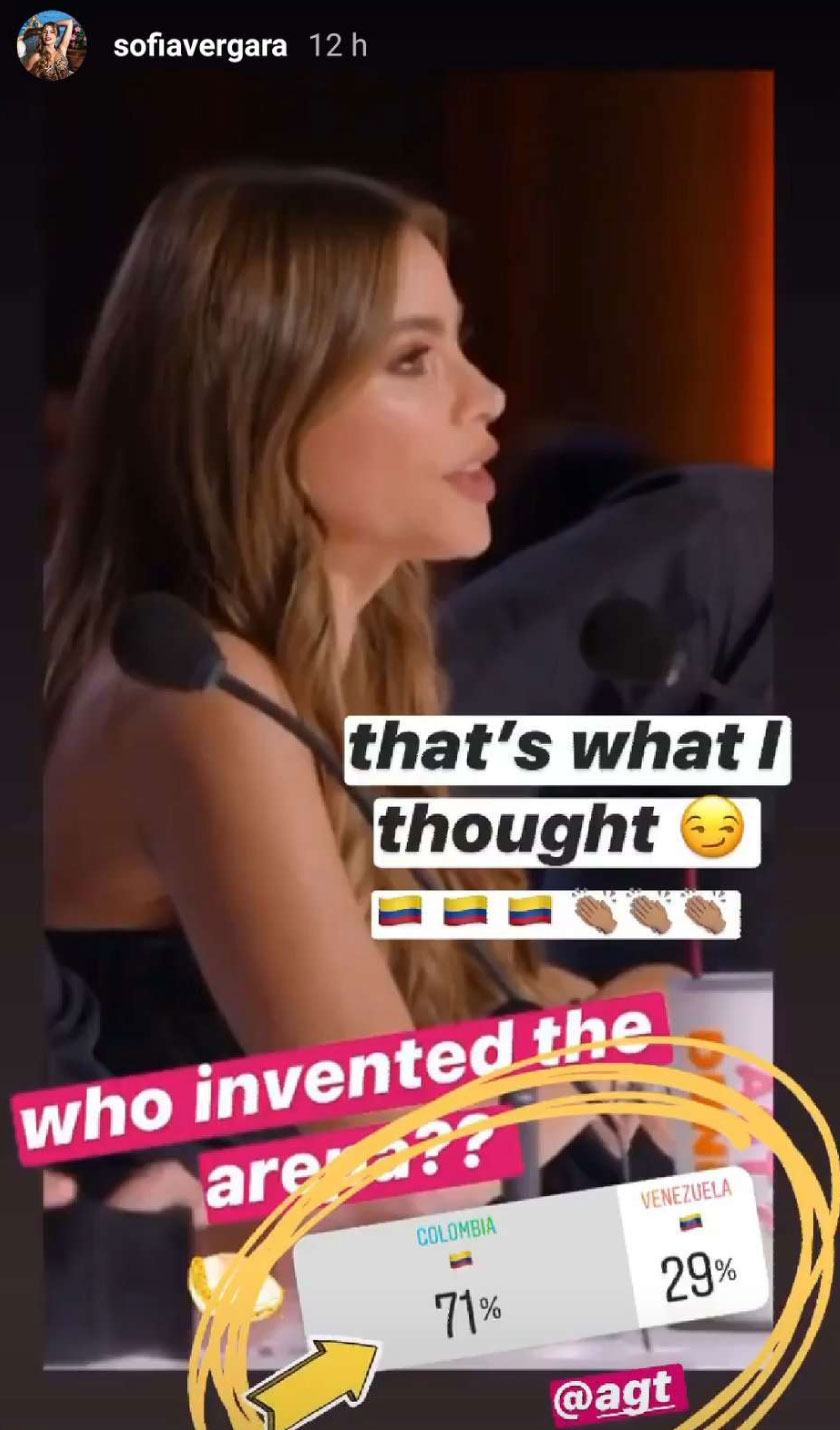Open the @agt mention
Screen dimensions: 840x1430
618,1395
